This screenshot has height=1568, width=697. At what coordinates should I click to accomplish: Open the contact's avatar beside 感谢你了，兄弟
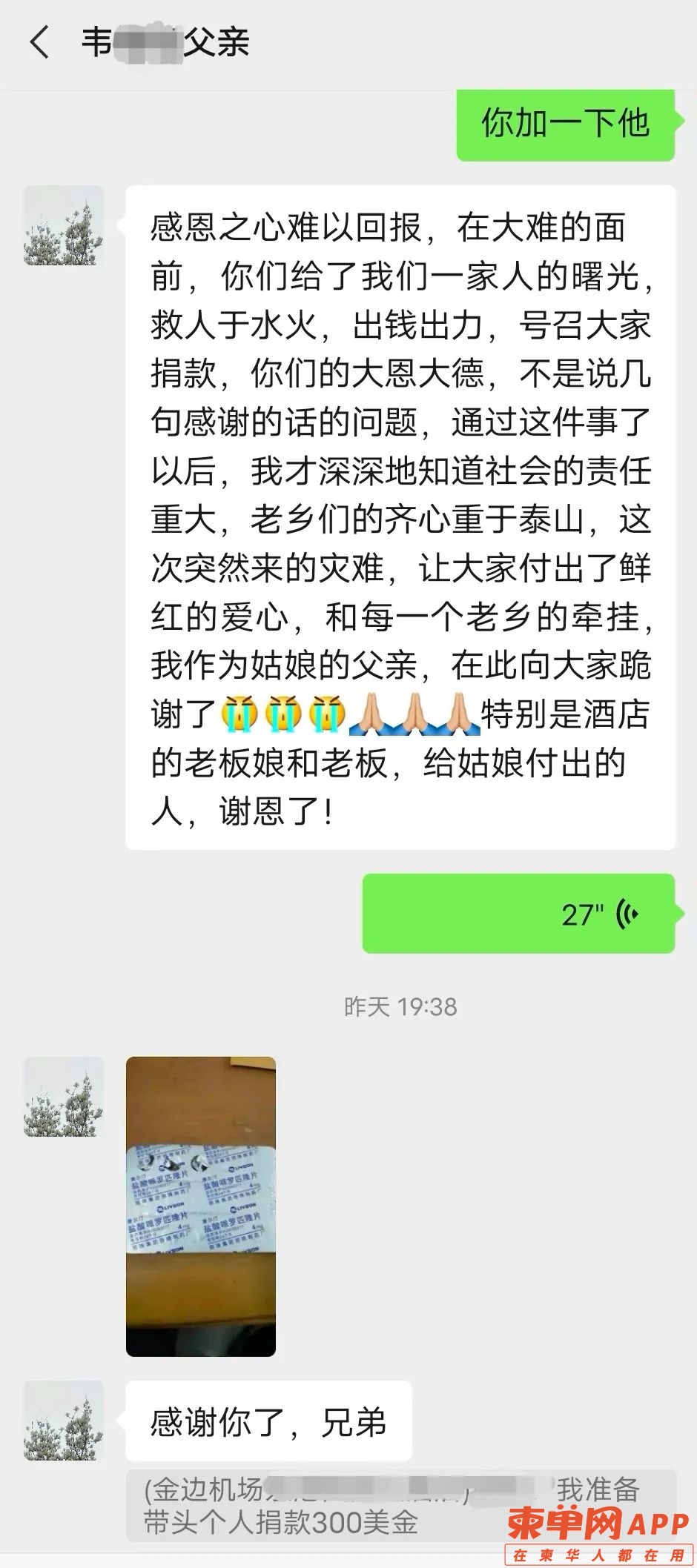coord(64,1421)
